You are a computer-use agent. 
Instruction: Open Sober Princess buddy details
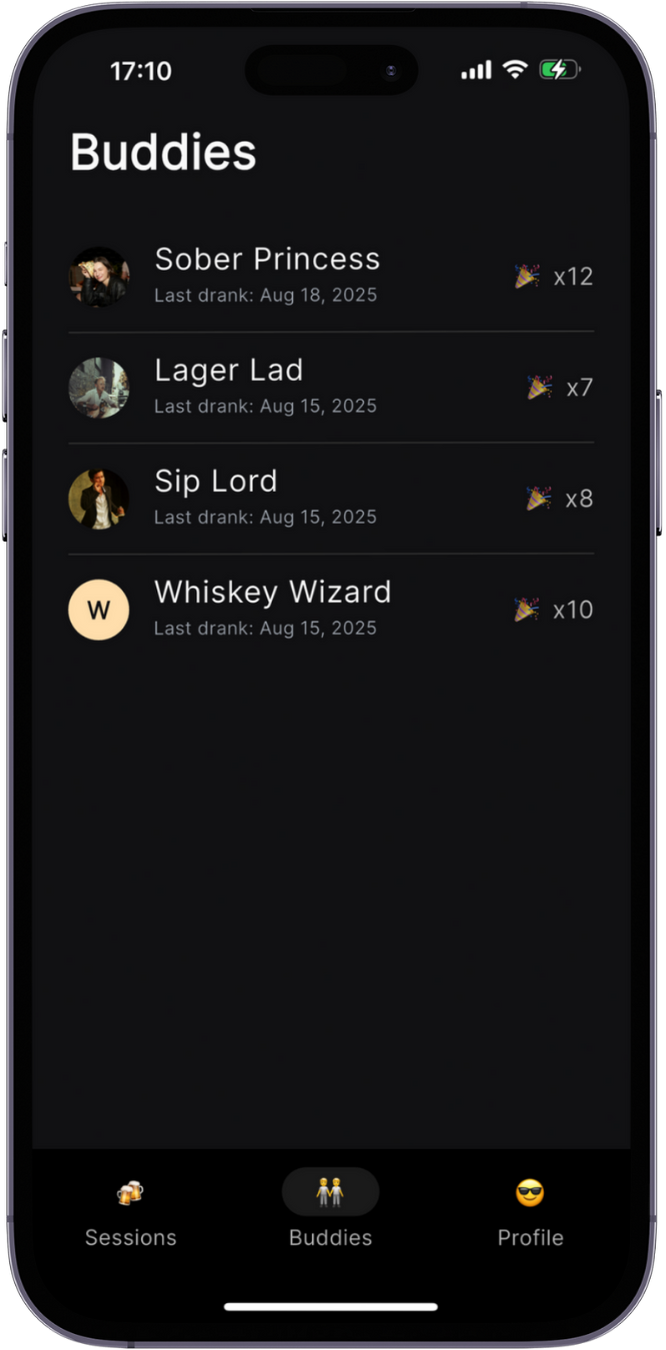pyautogui.click(x=267, y=275)
